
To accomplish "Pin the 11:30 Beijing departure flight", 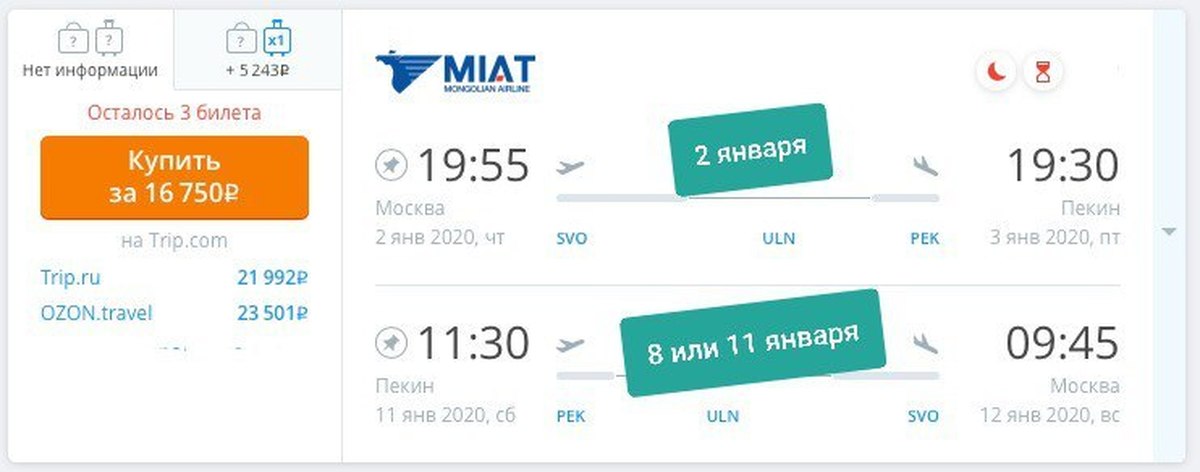I will pyautogui.click(x=390, y=343).
